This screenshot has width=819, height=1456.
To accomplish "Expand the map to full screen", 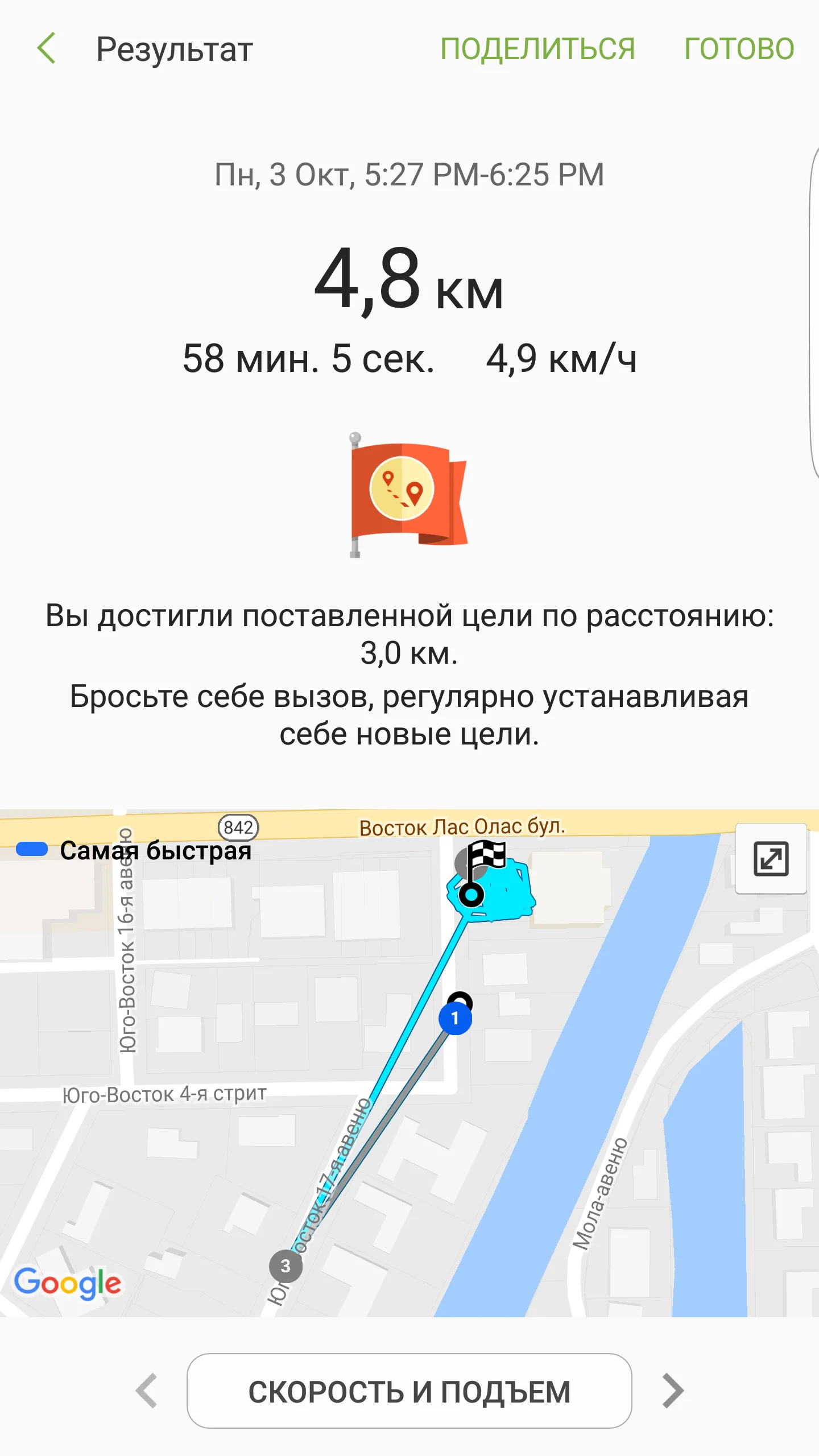I will point(771,858).
